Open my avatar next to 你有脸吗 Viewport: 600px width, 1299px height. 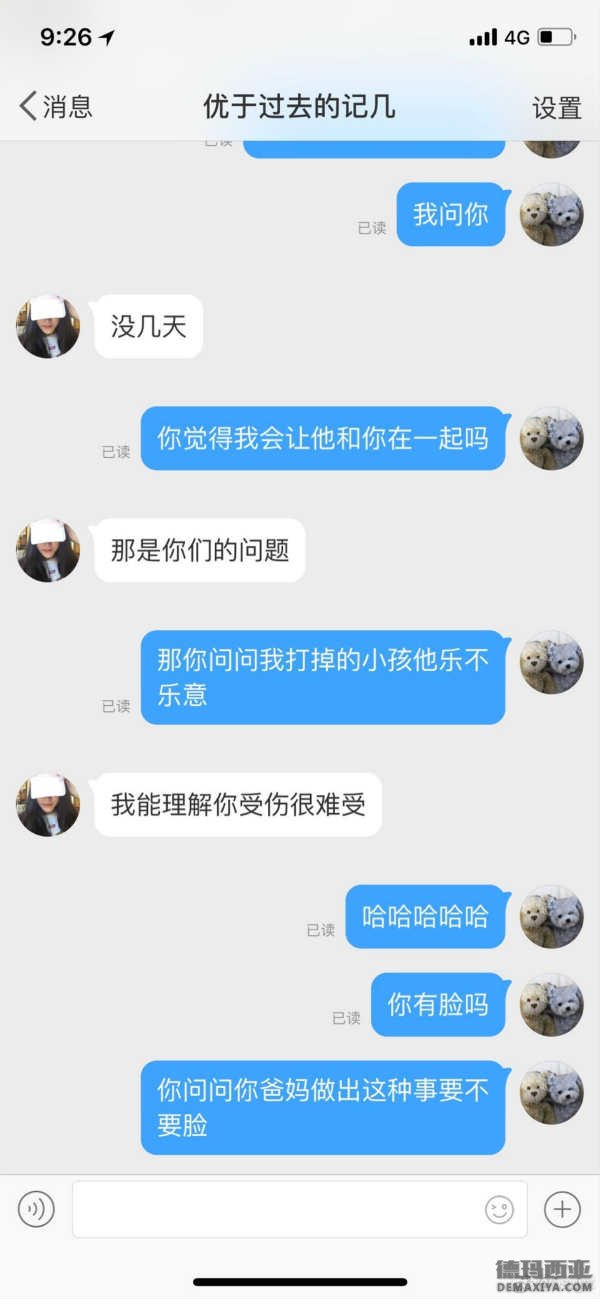click(x=551, y=1004)
